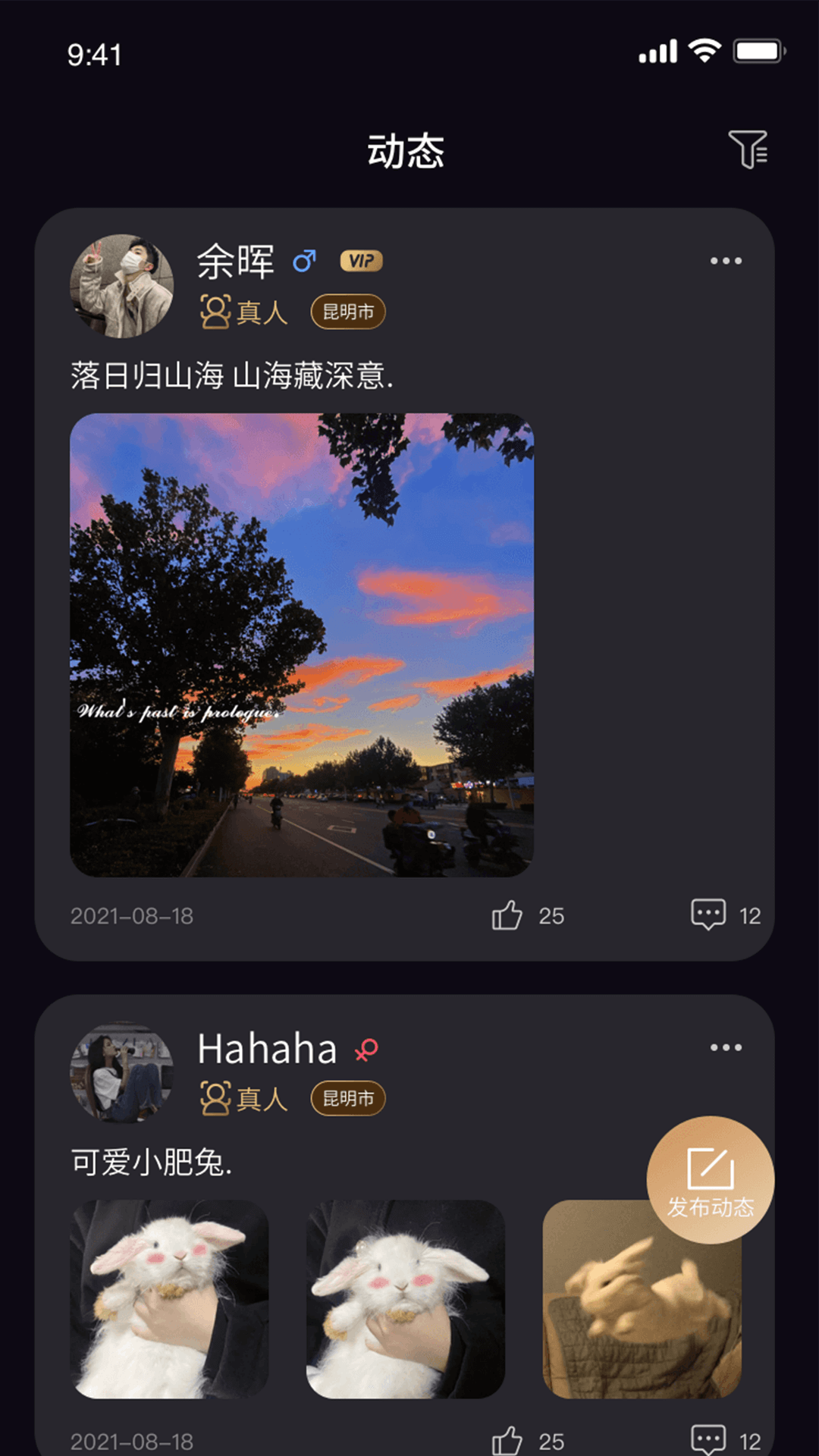Viewport: 819px width, 1456px height.
Task: Click the female gender symbol beside Hahaha
Action: (x=366, y=1051)
